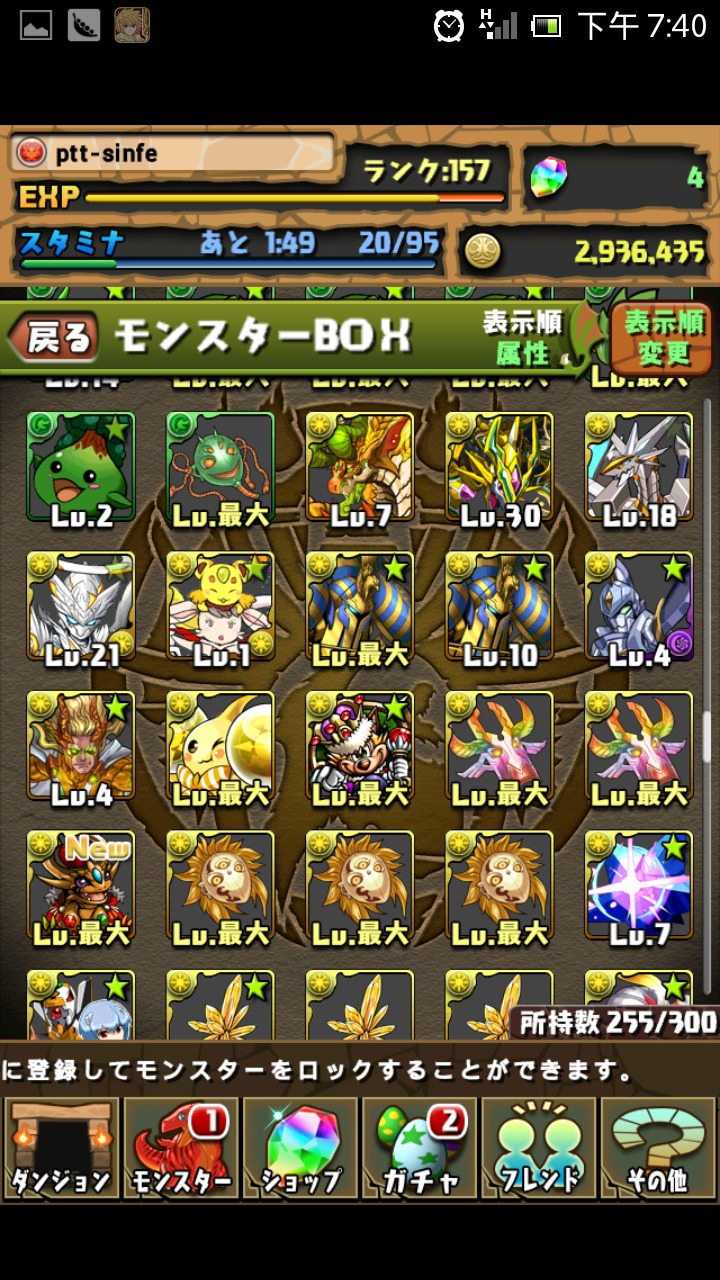
Task: Select the gray armored knight Lv.4
Action: click(639, 607)
